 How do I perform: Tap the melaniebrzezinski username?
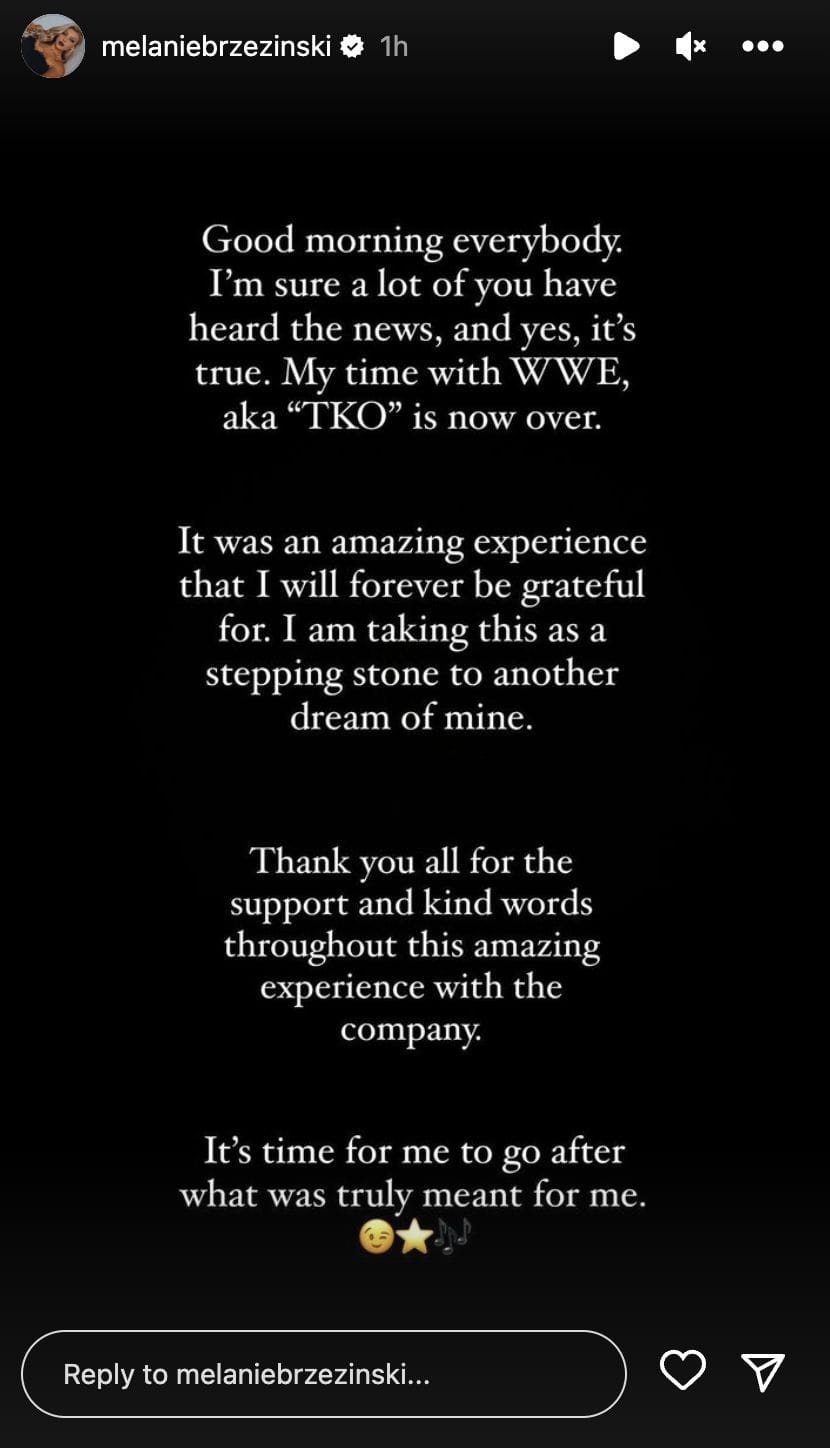click(x=216, y=46)
